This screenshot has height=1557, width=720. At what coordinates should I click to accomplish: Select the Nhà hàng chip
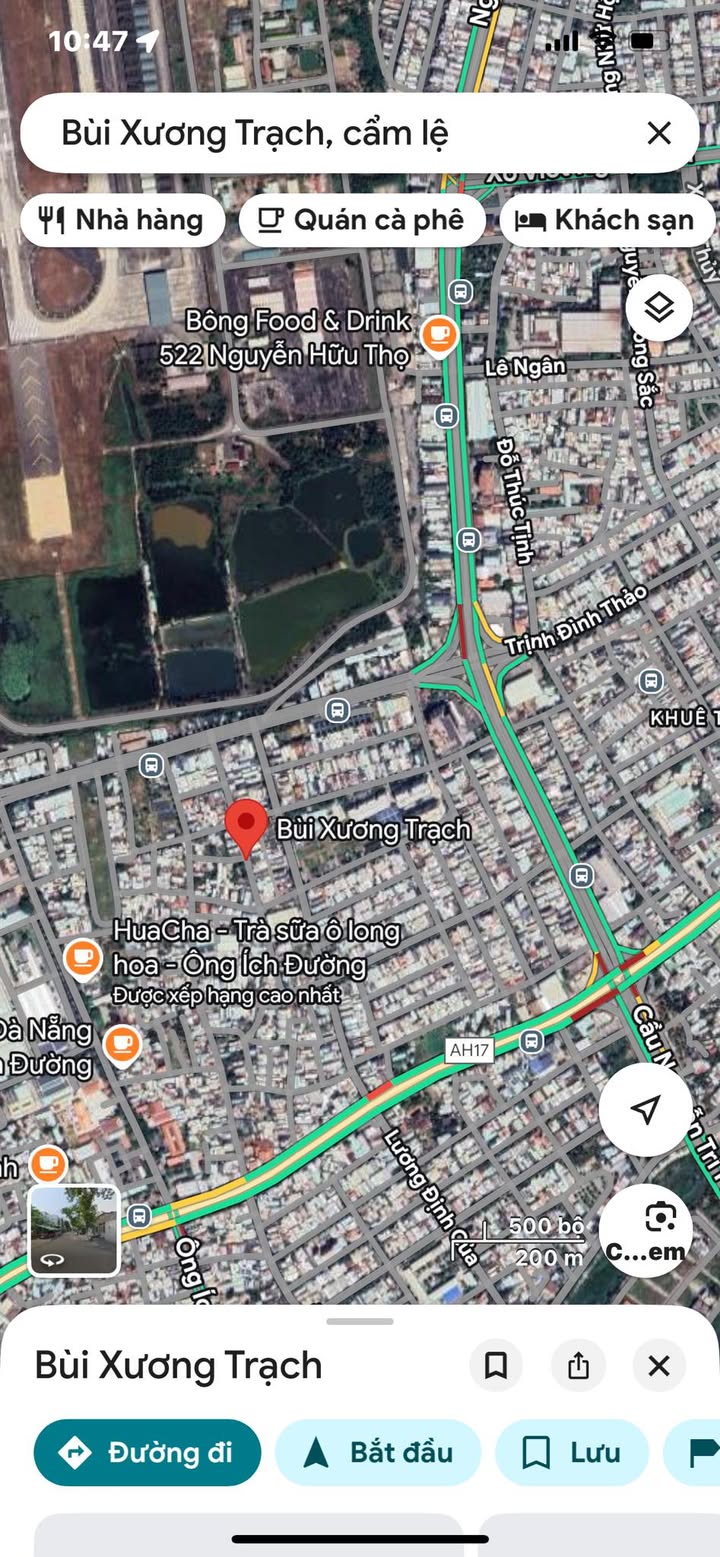[x=122, y=220]
